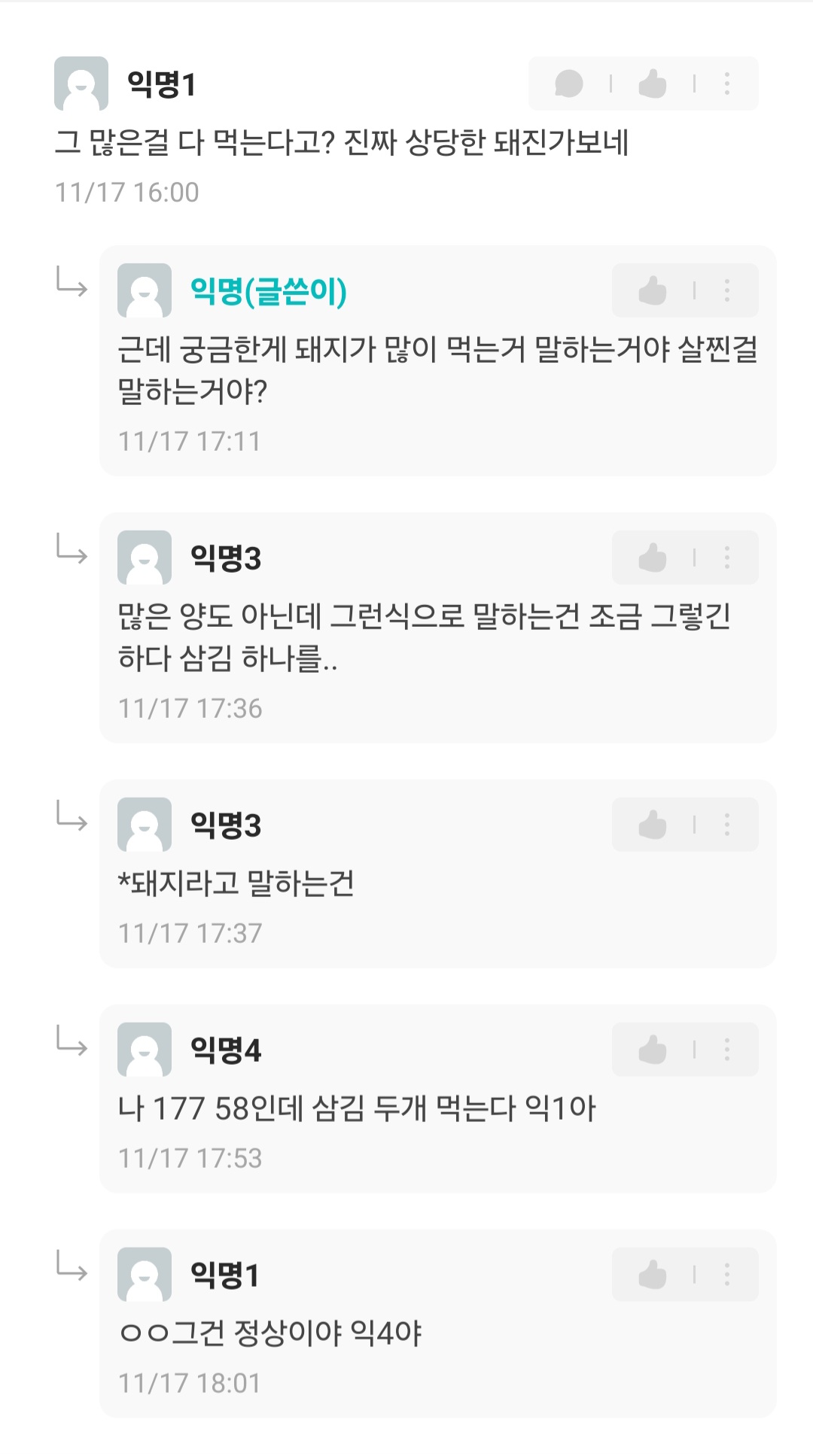813x1456 pixels.
Task: Like 익명4's reply
Action: 653,1050
